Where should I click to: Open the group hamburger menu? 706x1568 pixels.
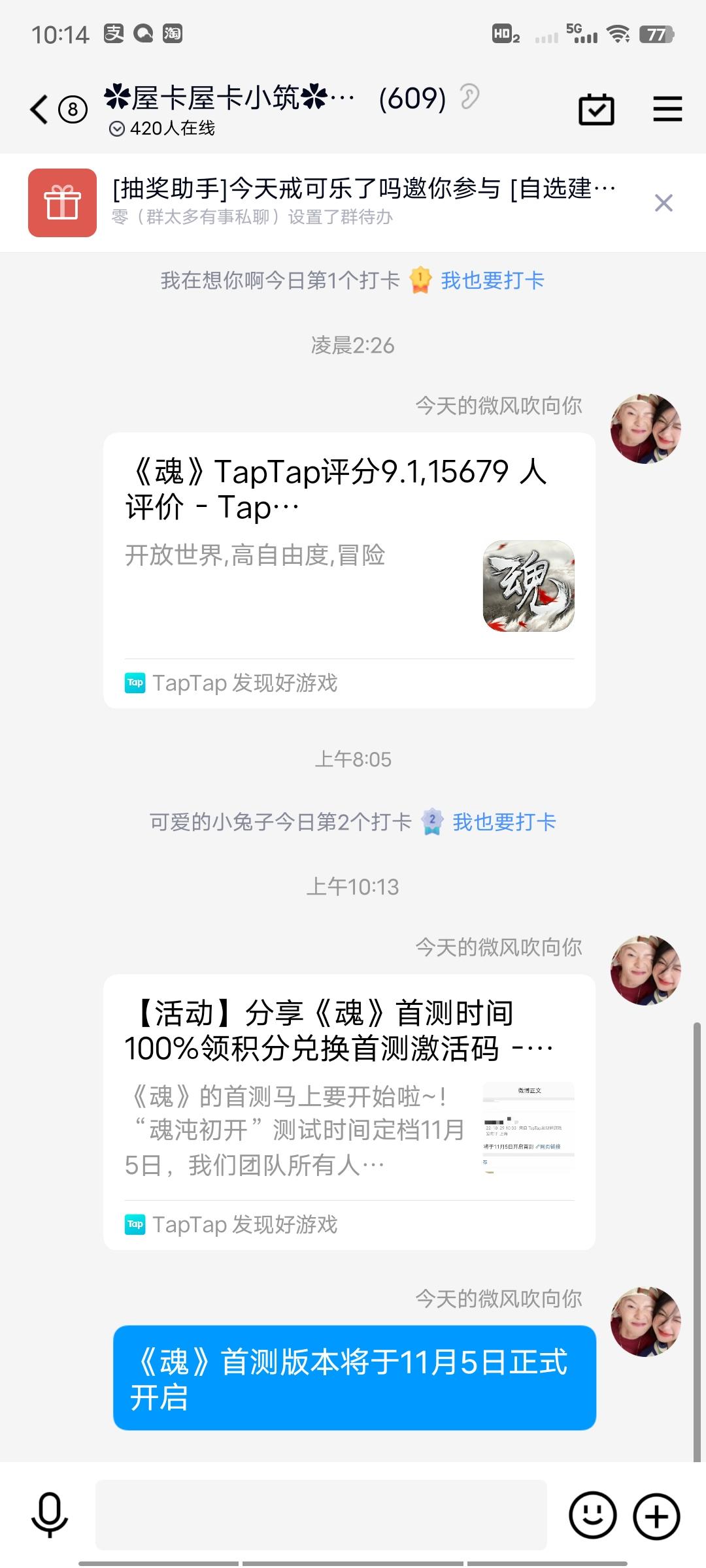point(667,109)
